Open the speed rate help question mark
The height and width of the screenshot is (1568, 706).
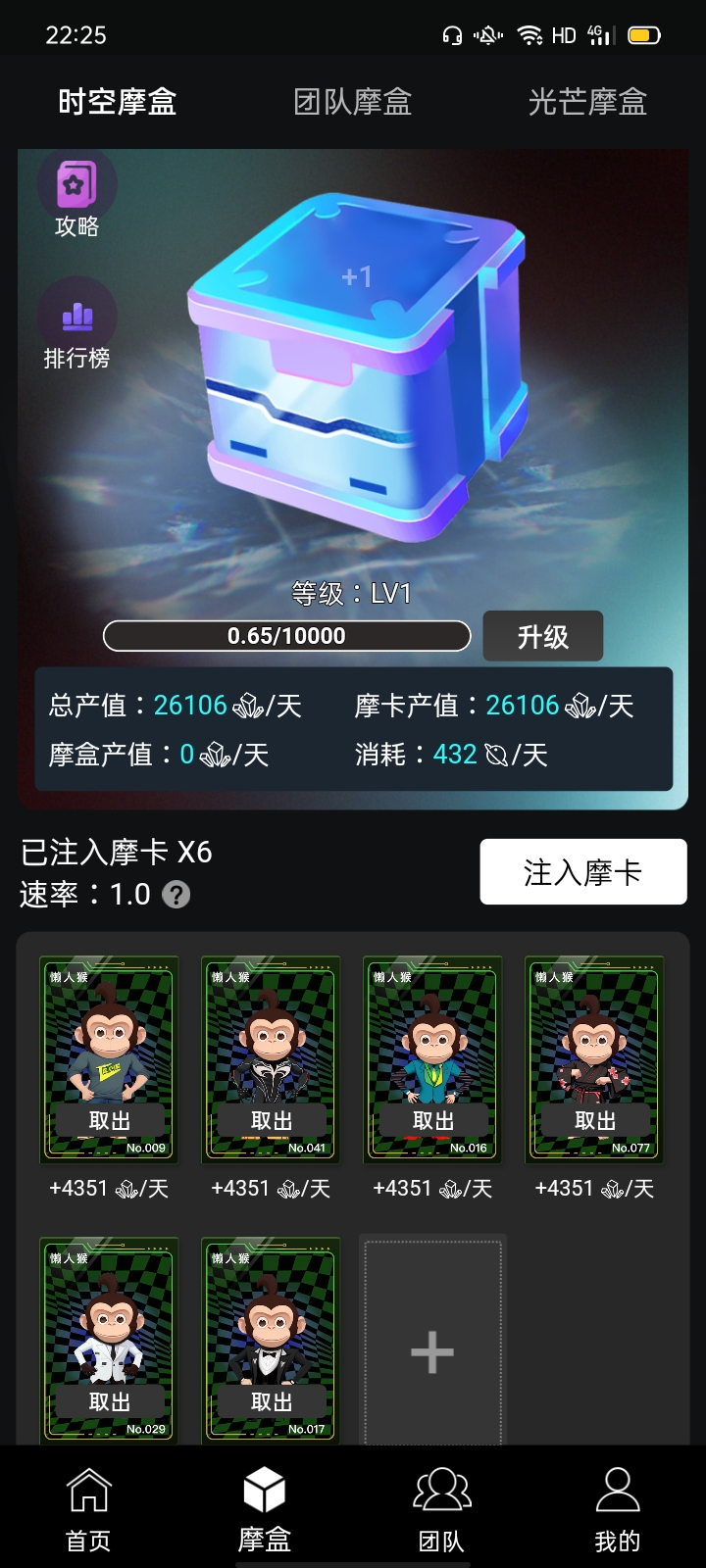176,895
